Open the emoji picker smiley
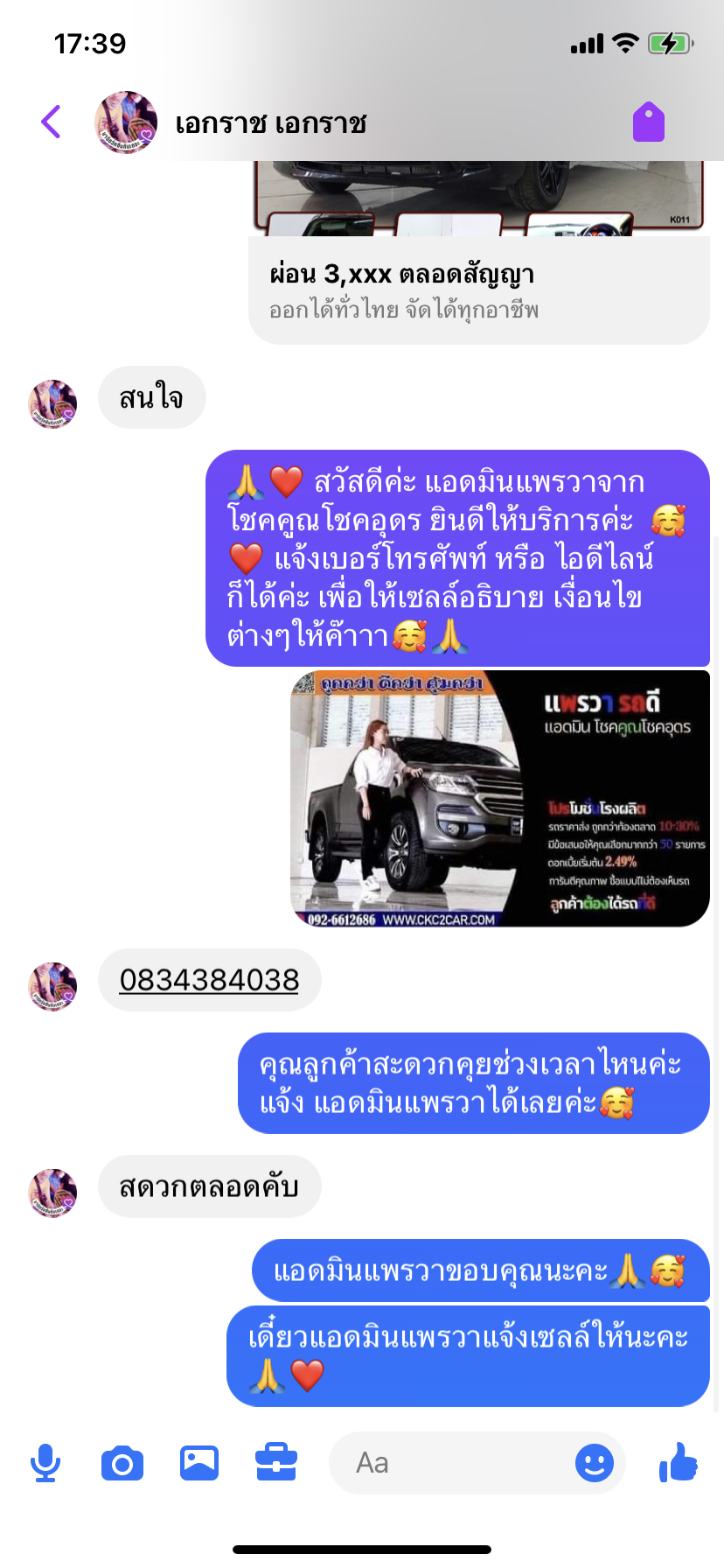The width and height of the screenshot is (724, 1568). tap(595, 1463)
